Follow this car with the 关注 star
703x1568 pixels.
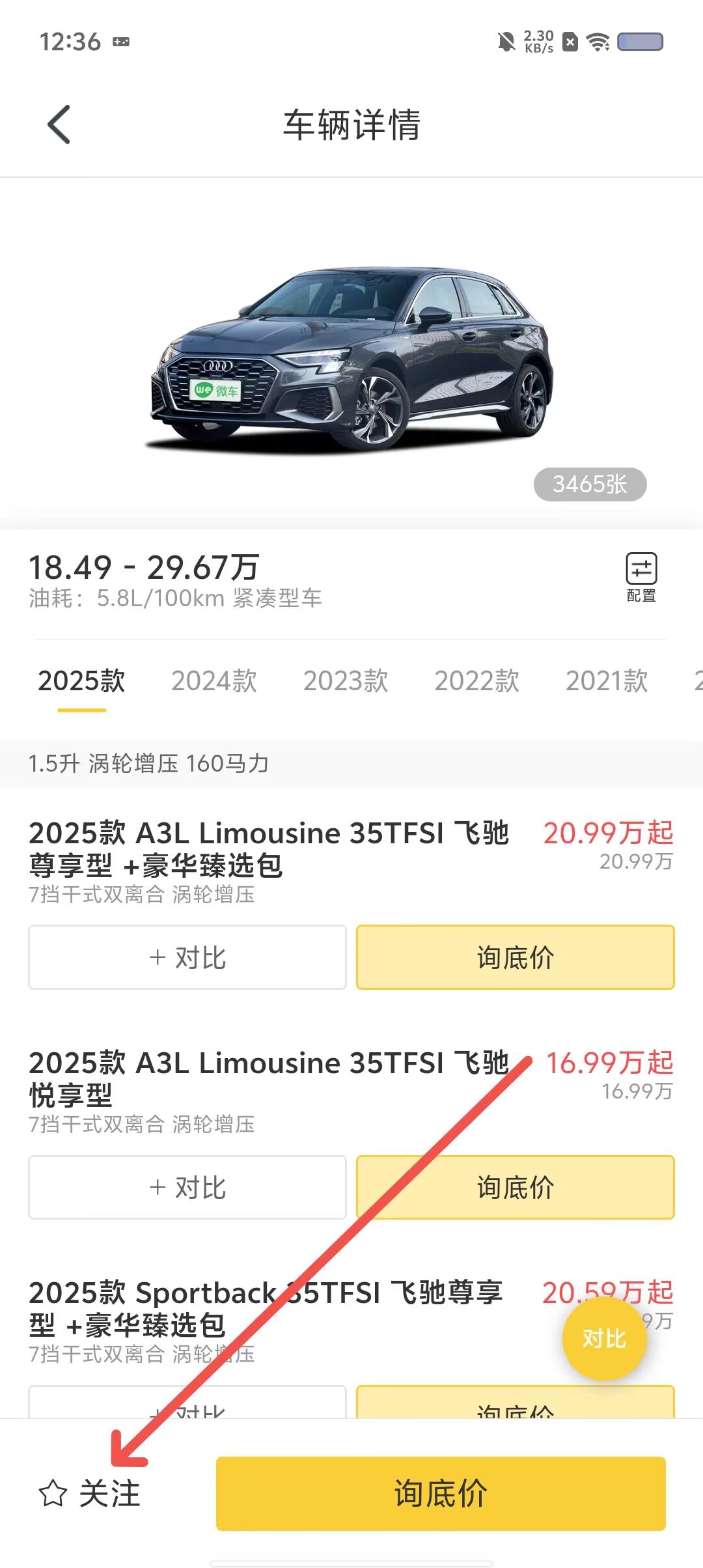pyautogui.click(x=90, y=1493)
